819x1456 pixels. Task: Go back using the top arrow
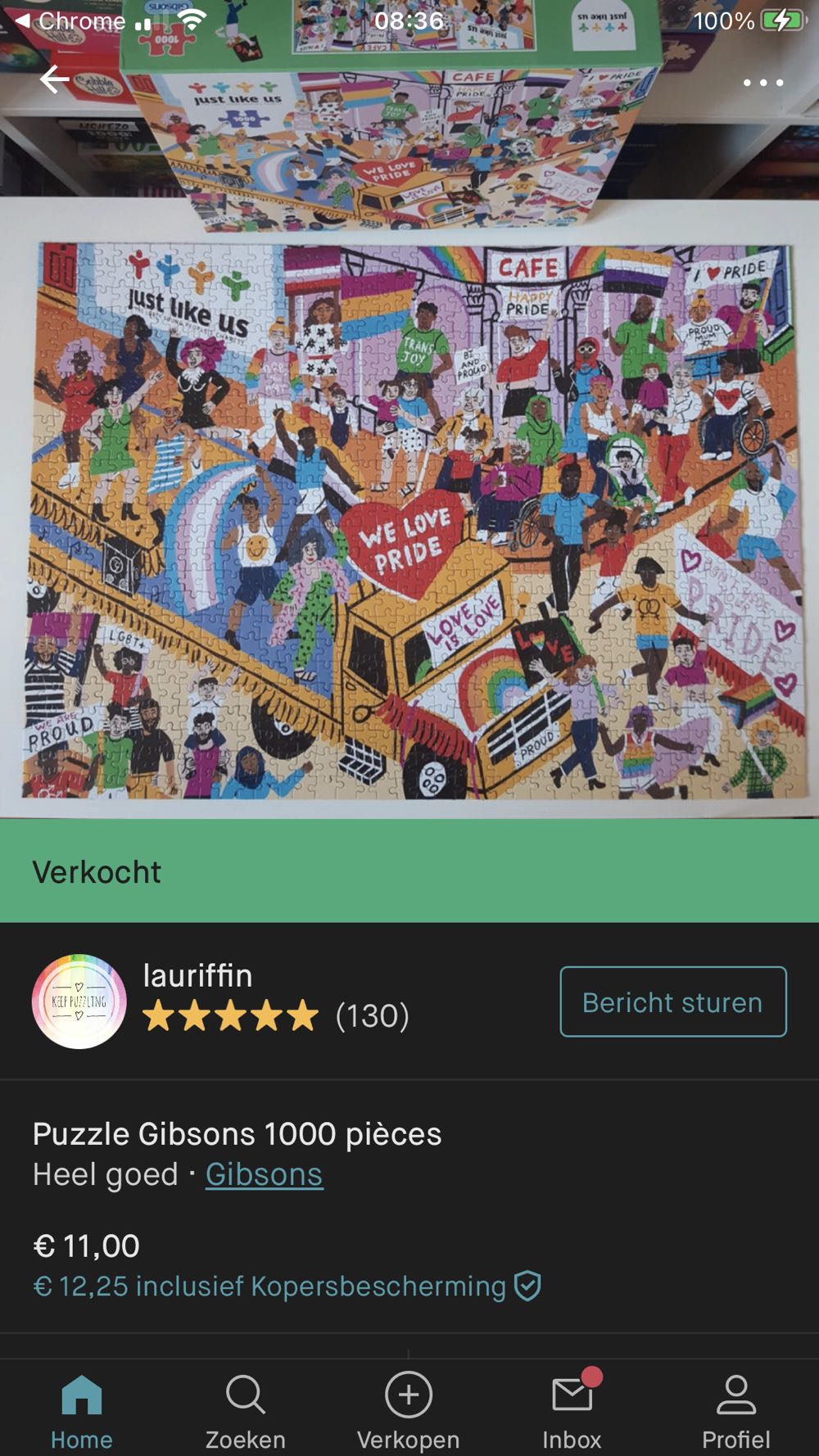pyautogui.click(x=54, y=79)
